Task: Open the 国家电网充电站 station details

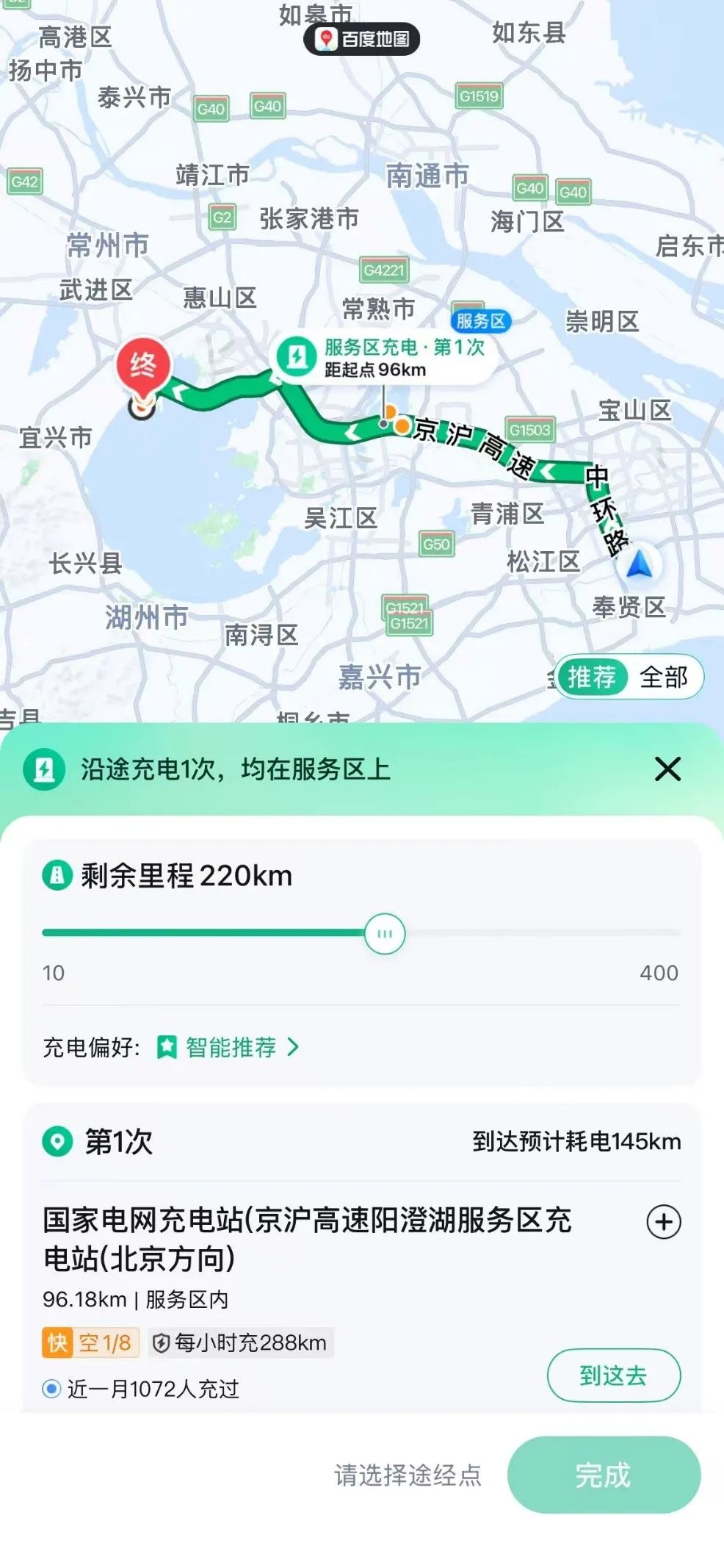Action: pos(307,1239)
